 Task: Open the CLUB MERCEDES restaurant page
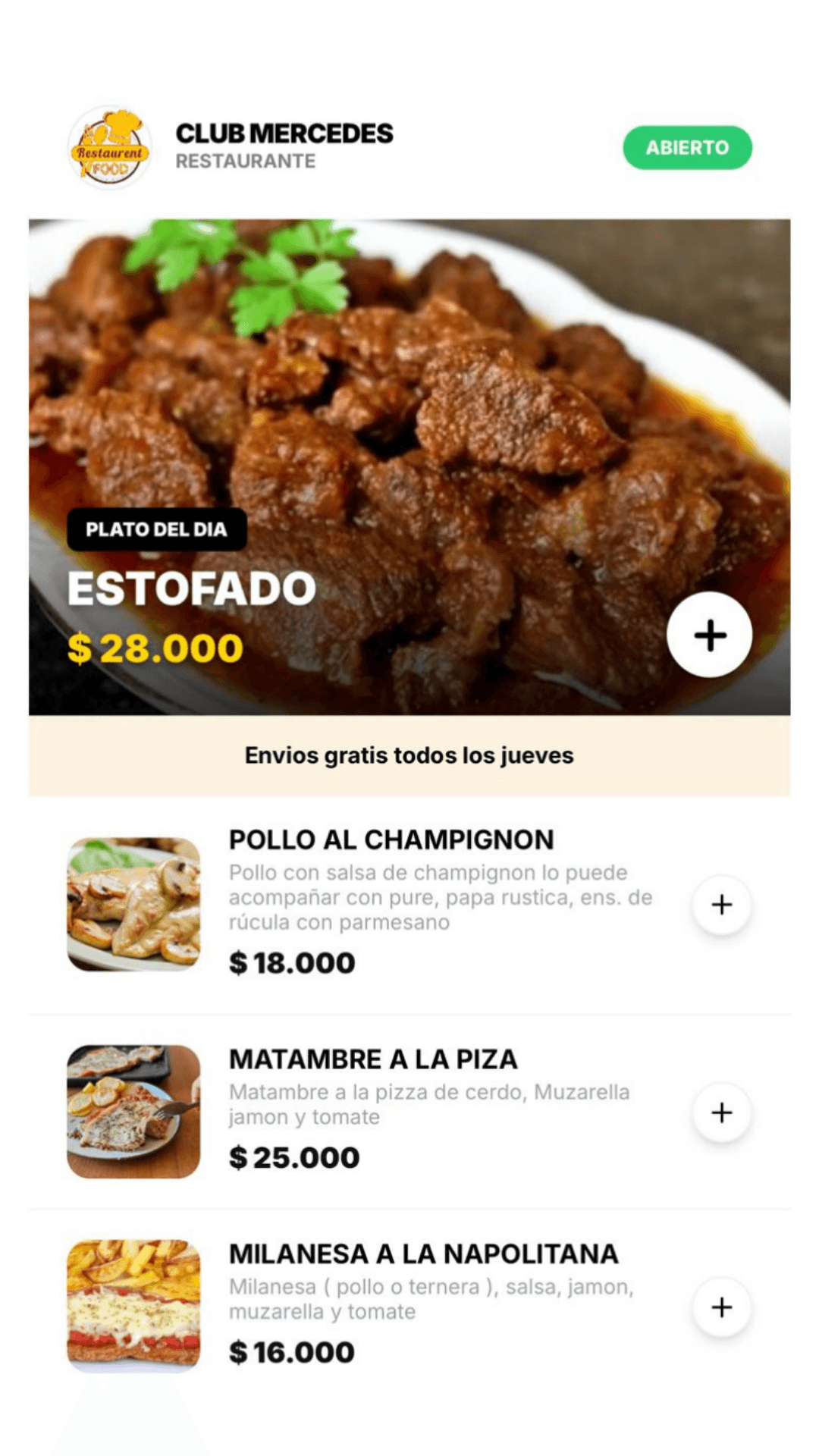(285, 133)
